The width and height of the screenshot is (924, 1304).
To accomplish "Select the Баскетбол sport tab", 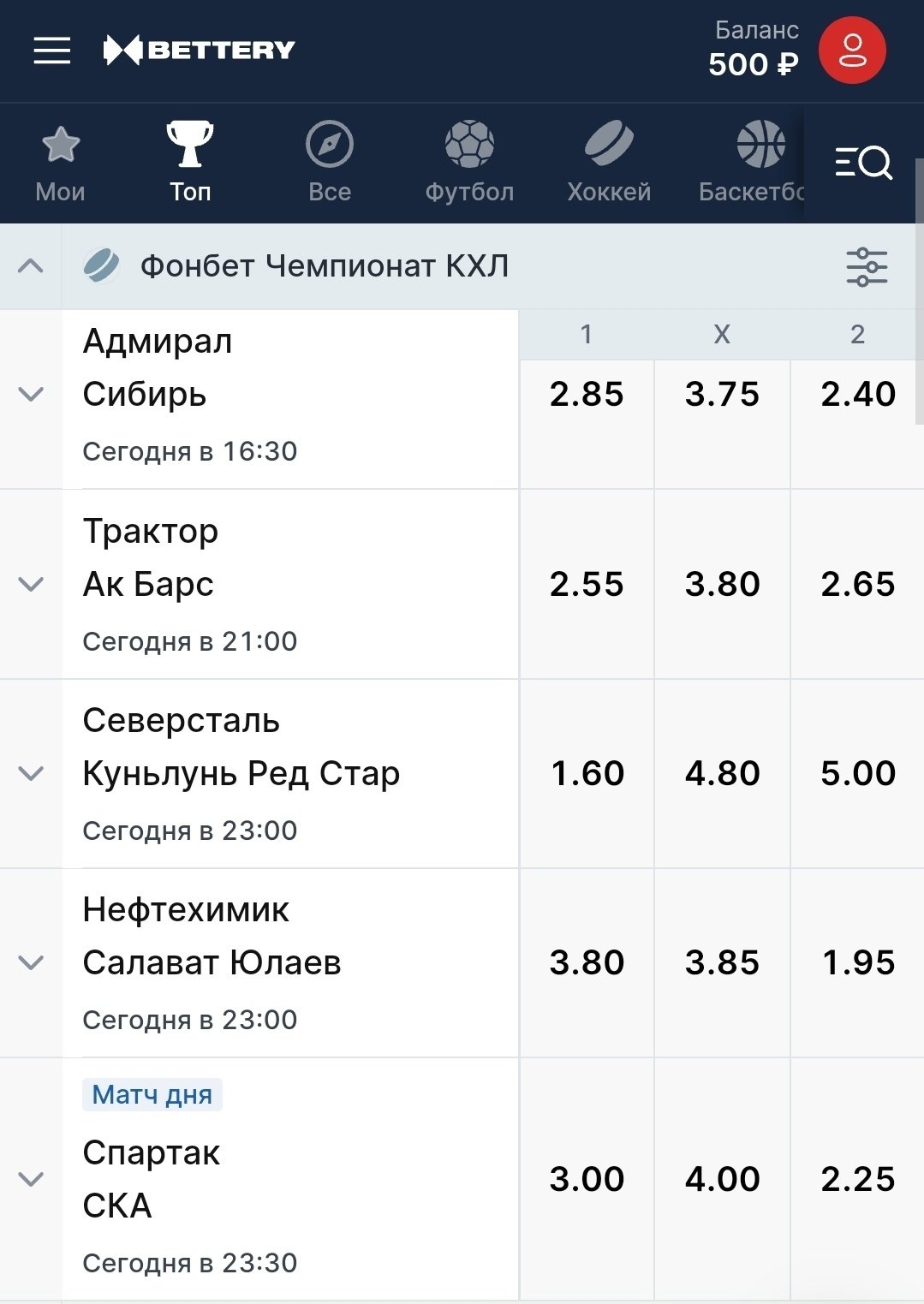I will click(751, 164).
